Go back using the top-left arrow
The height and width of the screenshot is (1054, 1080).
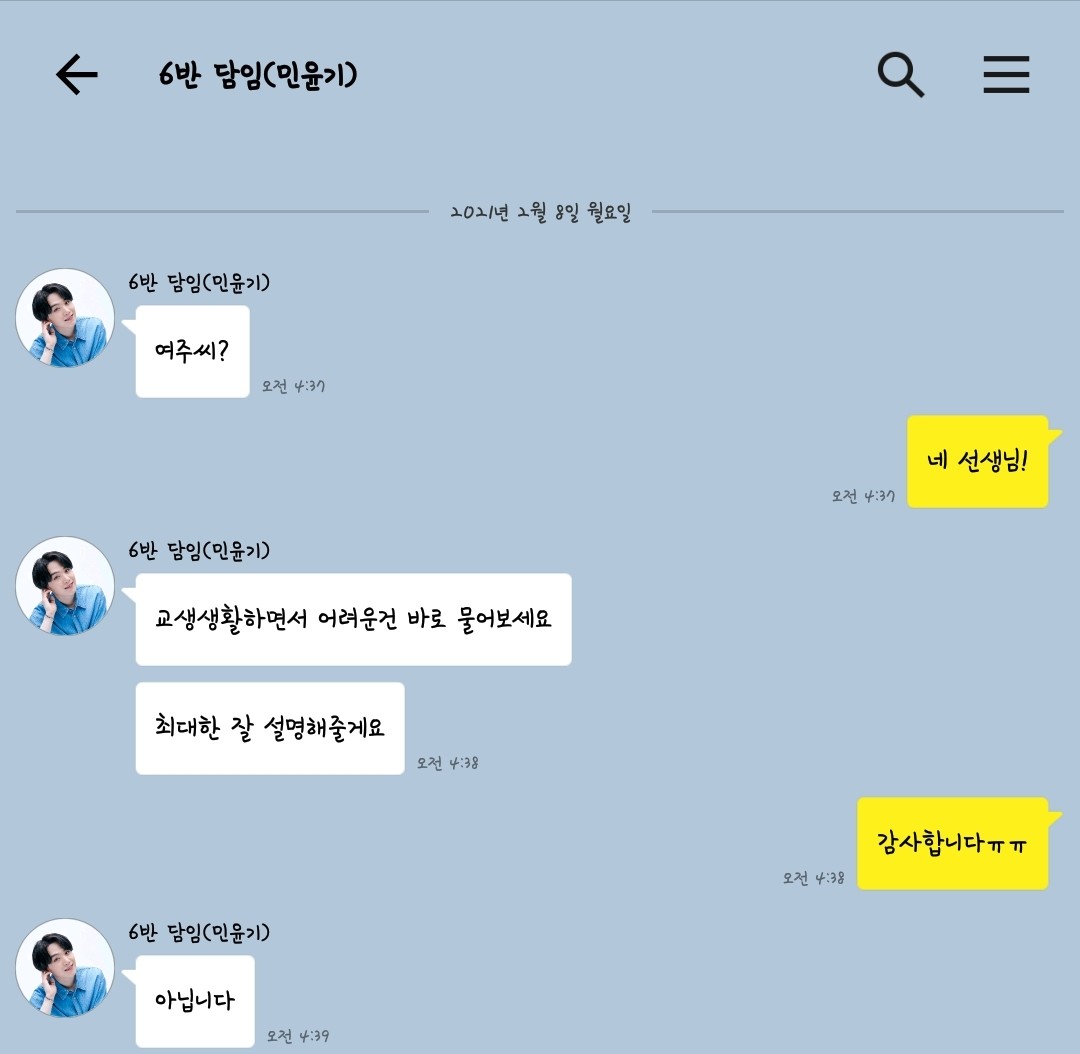[x=76, y=75]
